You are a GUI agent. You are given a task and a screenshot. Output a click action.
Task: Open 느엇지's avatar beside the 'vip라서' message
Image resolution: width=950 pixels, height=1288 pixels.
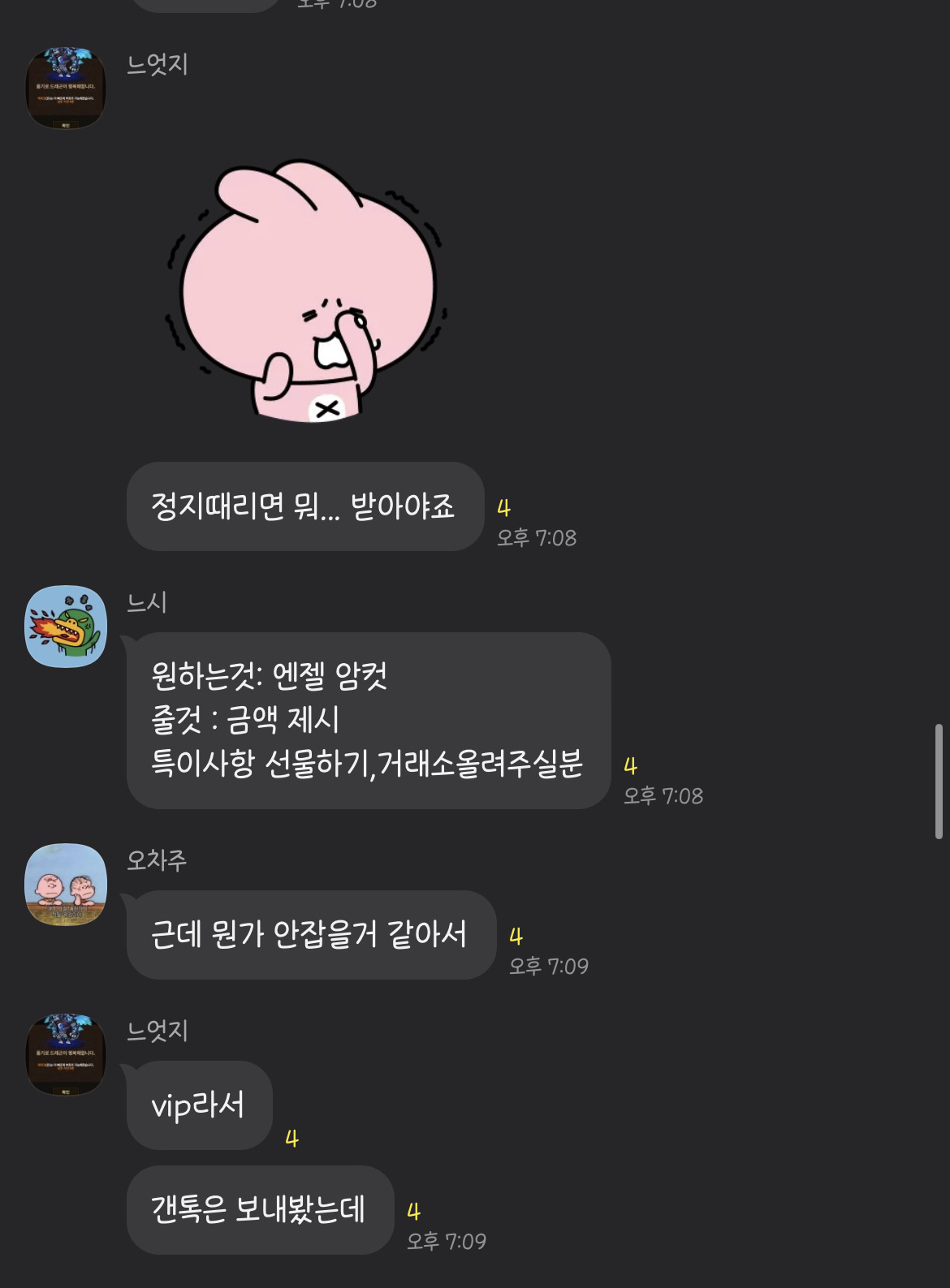click(66, 1054)
